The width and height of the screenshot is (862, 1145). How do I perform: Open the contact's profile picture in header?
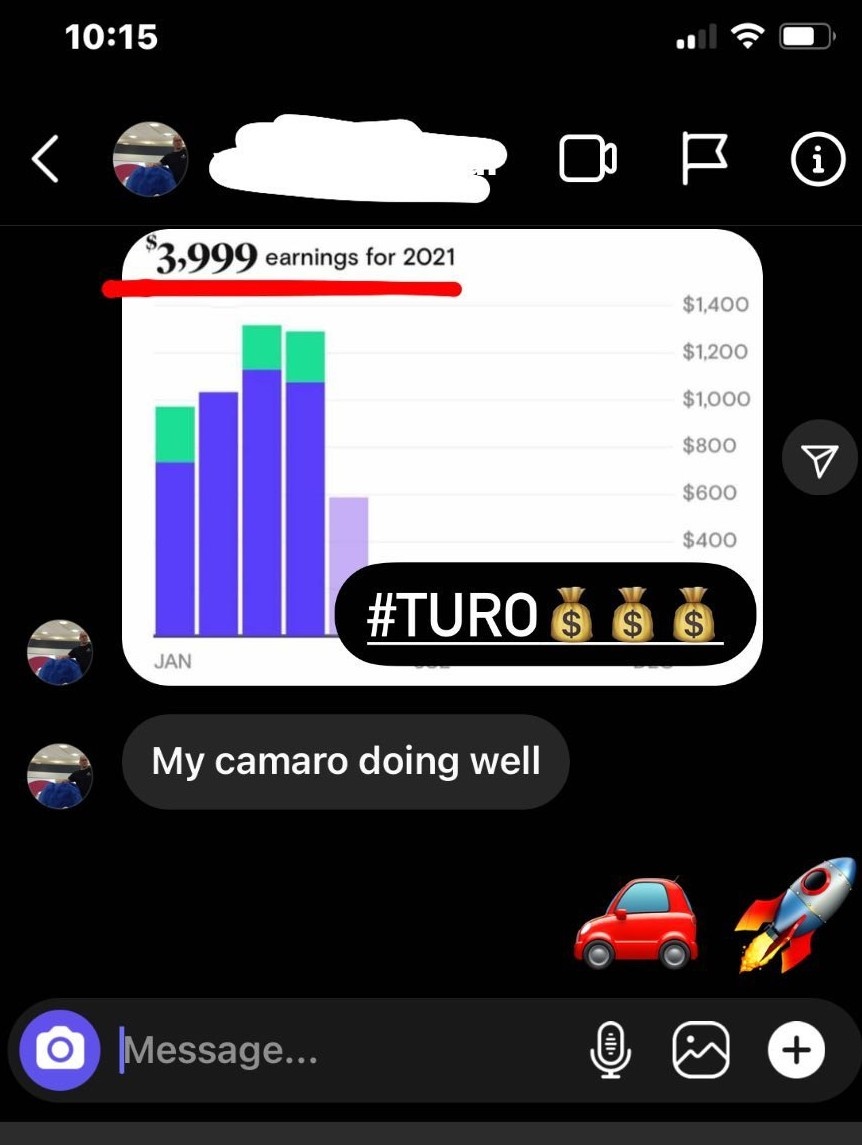pos(150,160)
